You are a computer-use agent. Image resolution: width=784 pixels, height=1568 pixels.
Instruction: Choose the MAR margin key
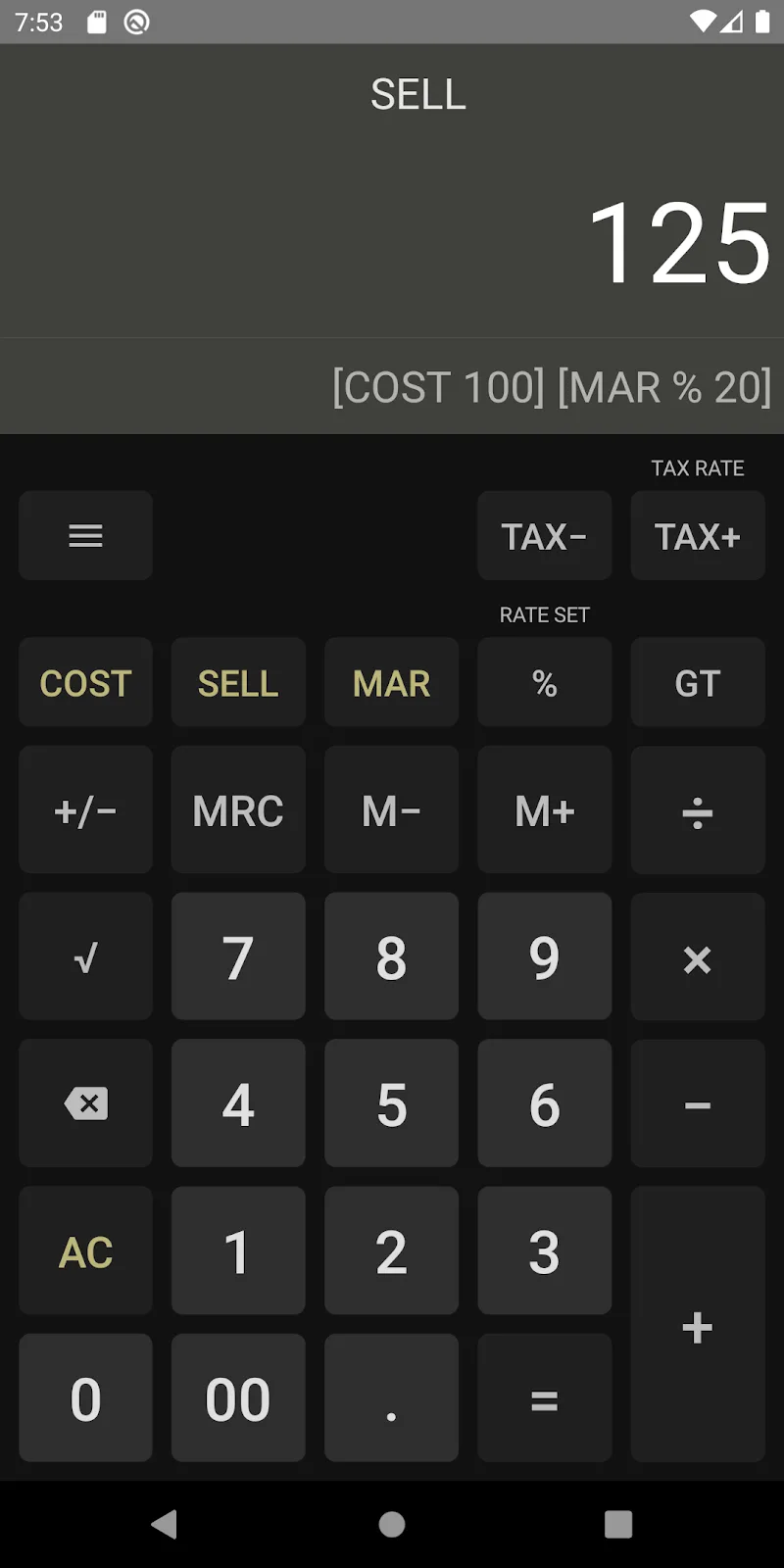tap(391, 682)
